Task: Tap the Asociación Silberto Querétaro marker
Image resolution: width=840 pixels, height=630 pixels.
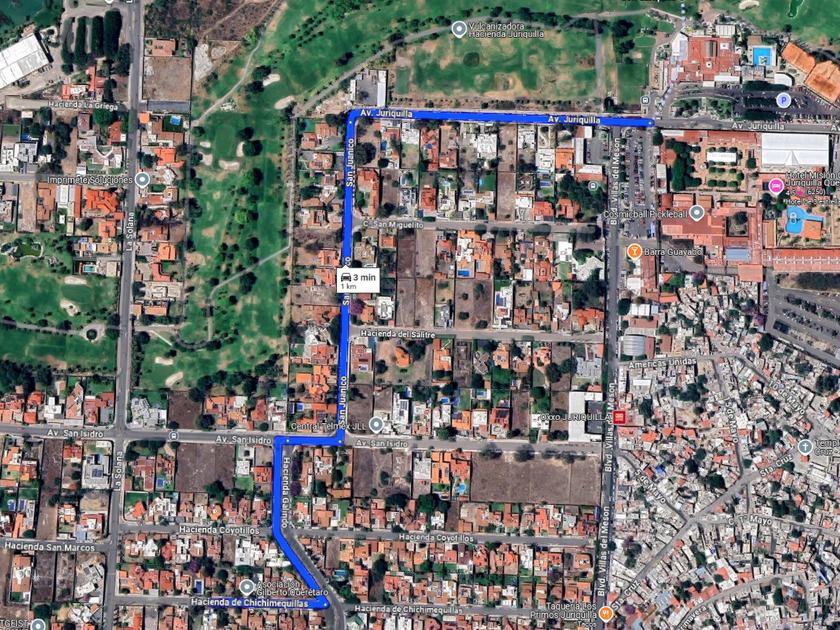Action: tap(246, 587)
